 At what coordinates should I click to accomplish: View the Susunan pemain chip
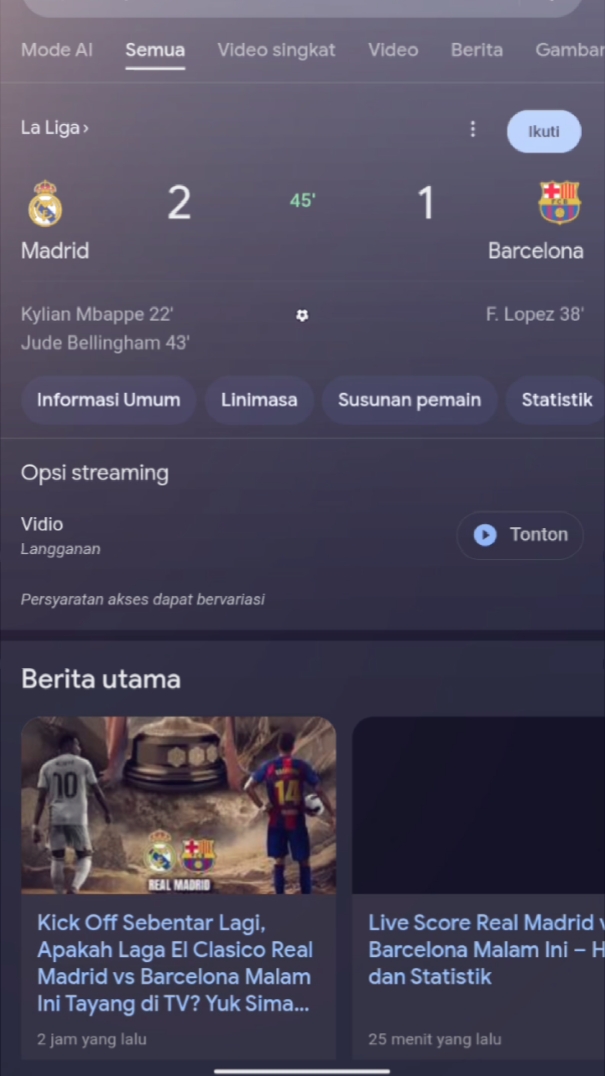410,400
